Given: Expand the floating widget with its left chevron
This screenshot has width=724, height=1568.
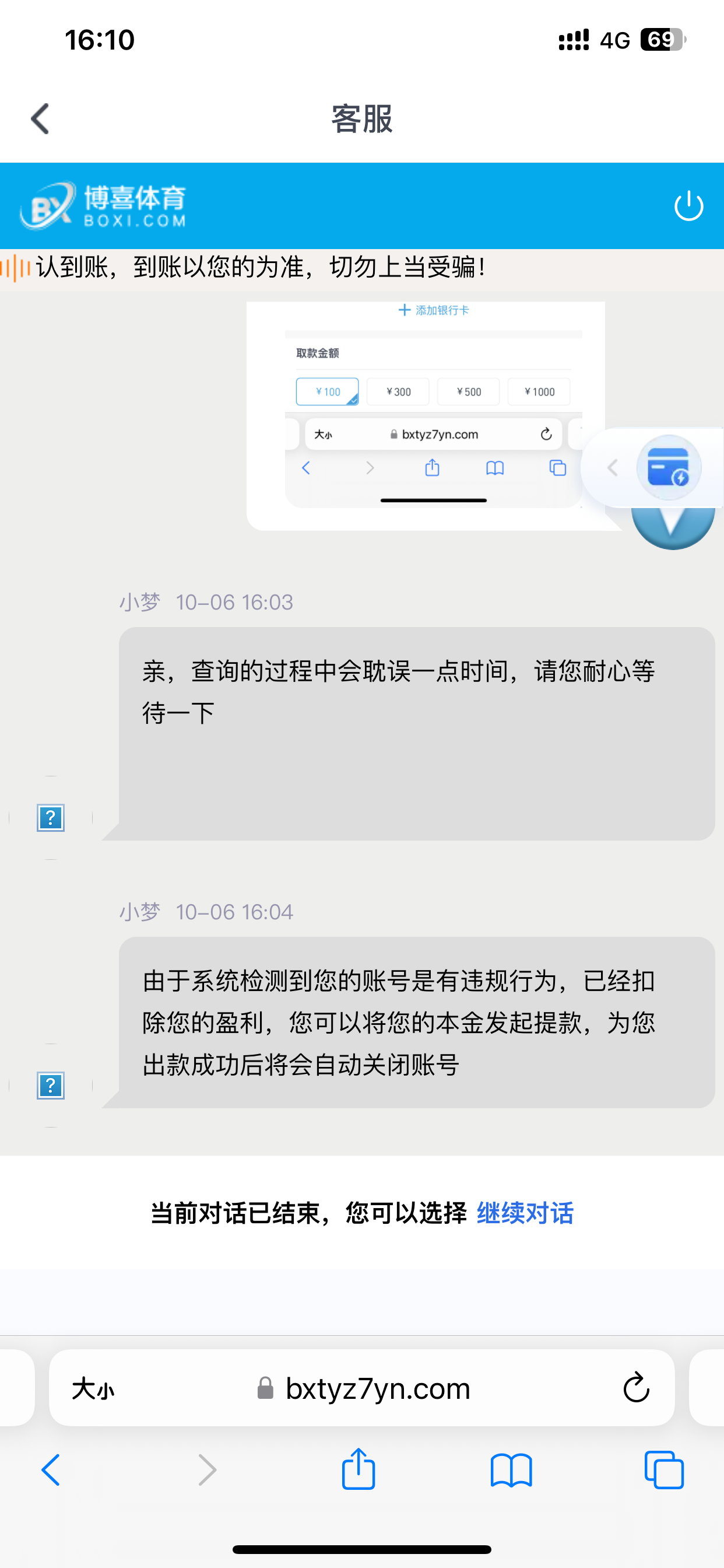Looking at the screenshot, I should [611, 467].
